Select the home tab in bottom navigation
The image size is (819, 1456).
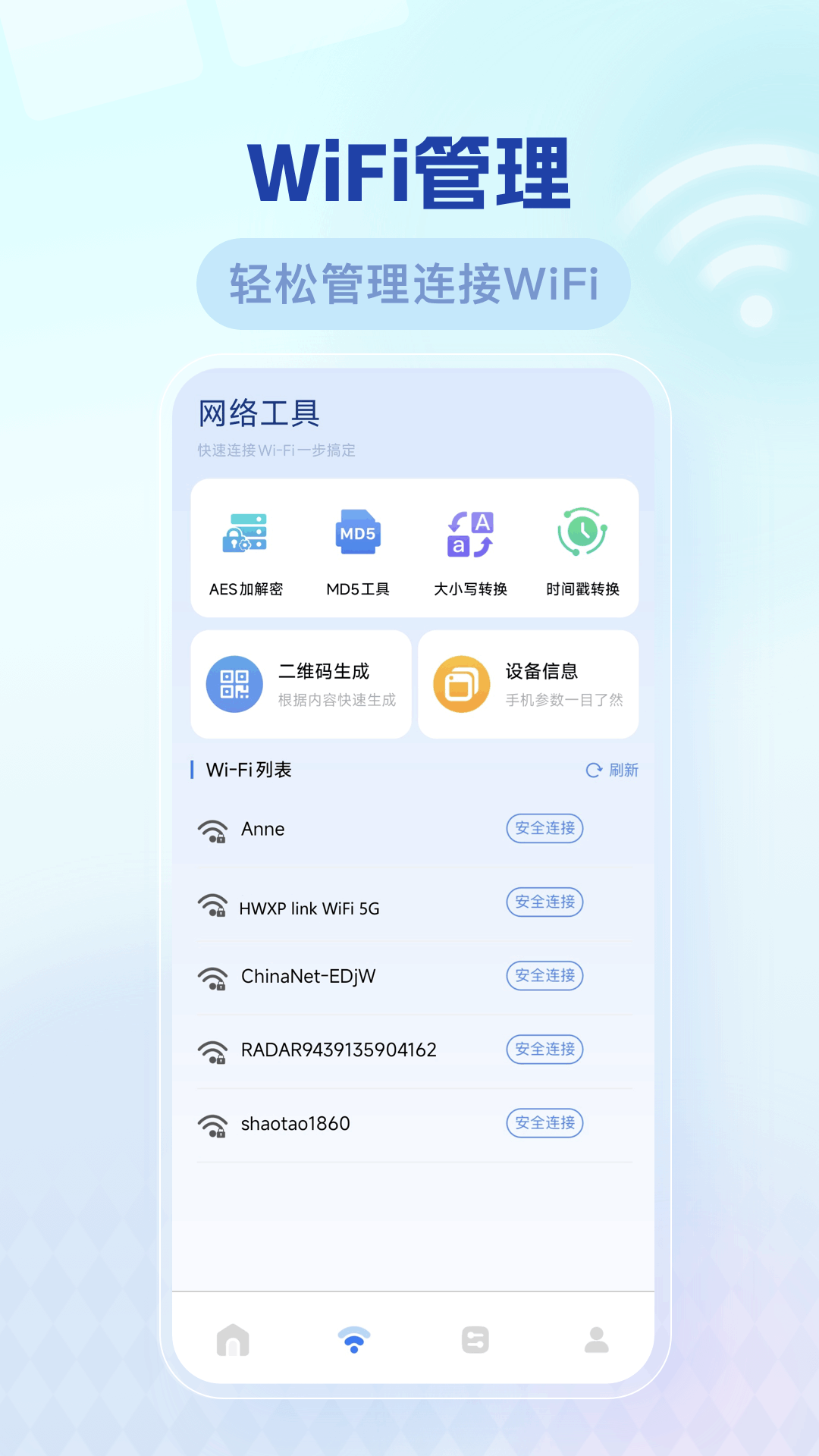click(x=231, y=1341)
